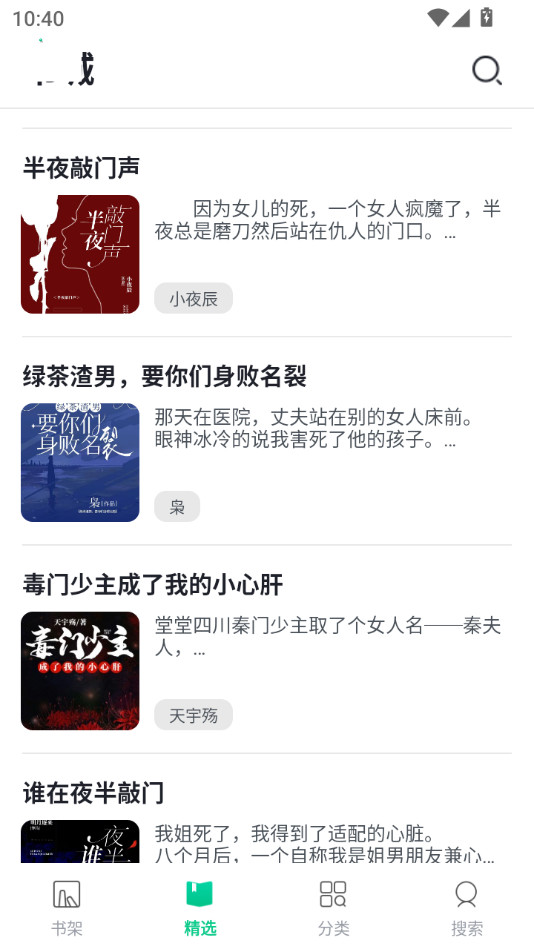Go to the 分类 tab
The width and height of the screenshot is (534, 949).
coord(334,907)
